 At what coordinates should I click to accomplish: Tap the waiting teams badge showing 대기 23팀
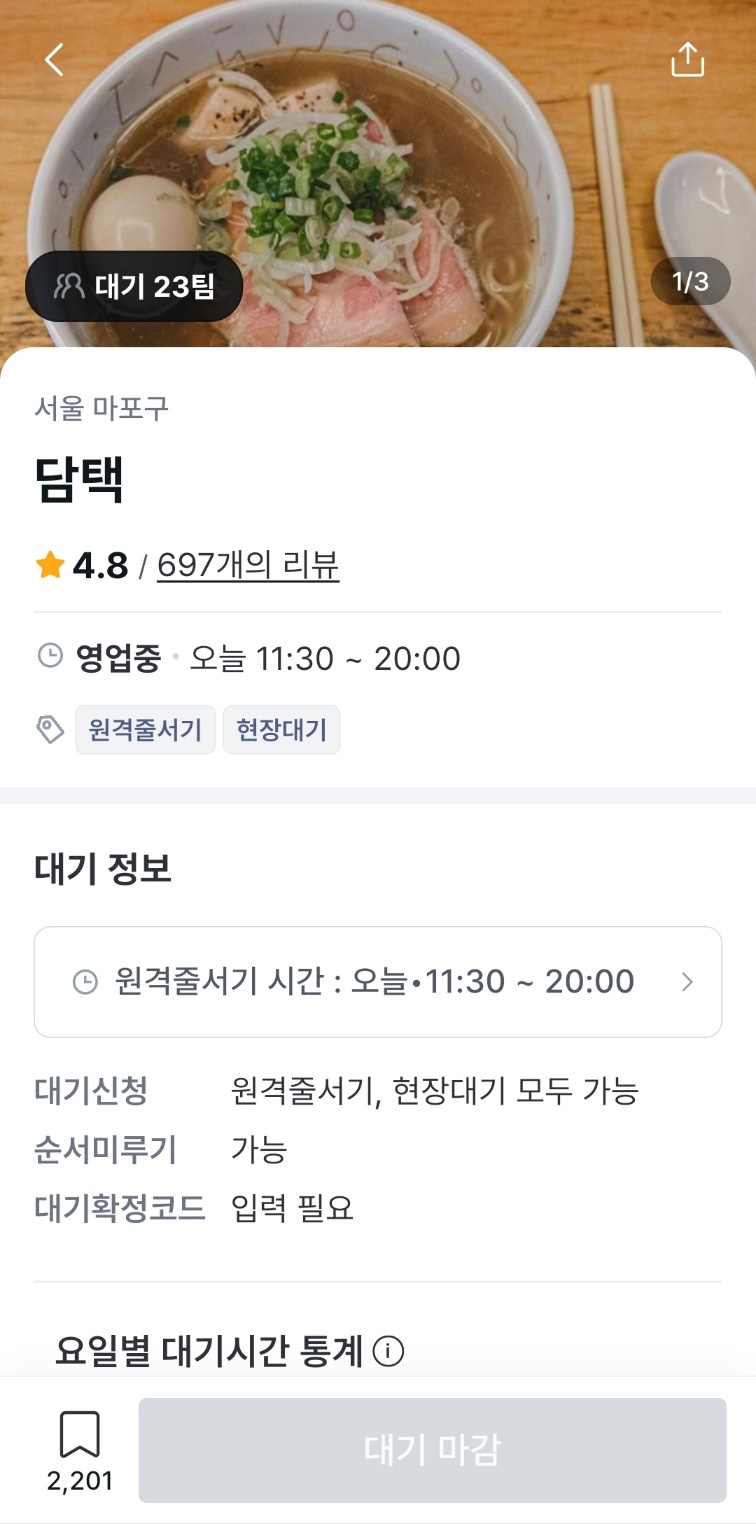[x=133, y=286]
